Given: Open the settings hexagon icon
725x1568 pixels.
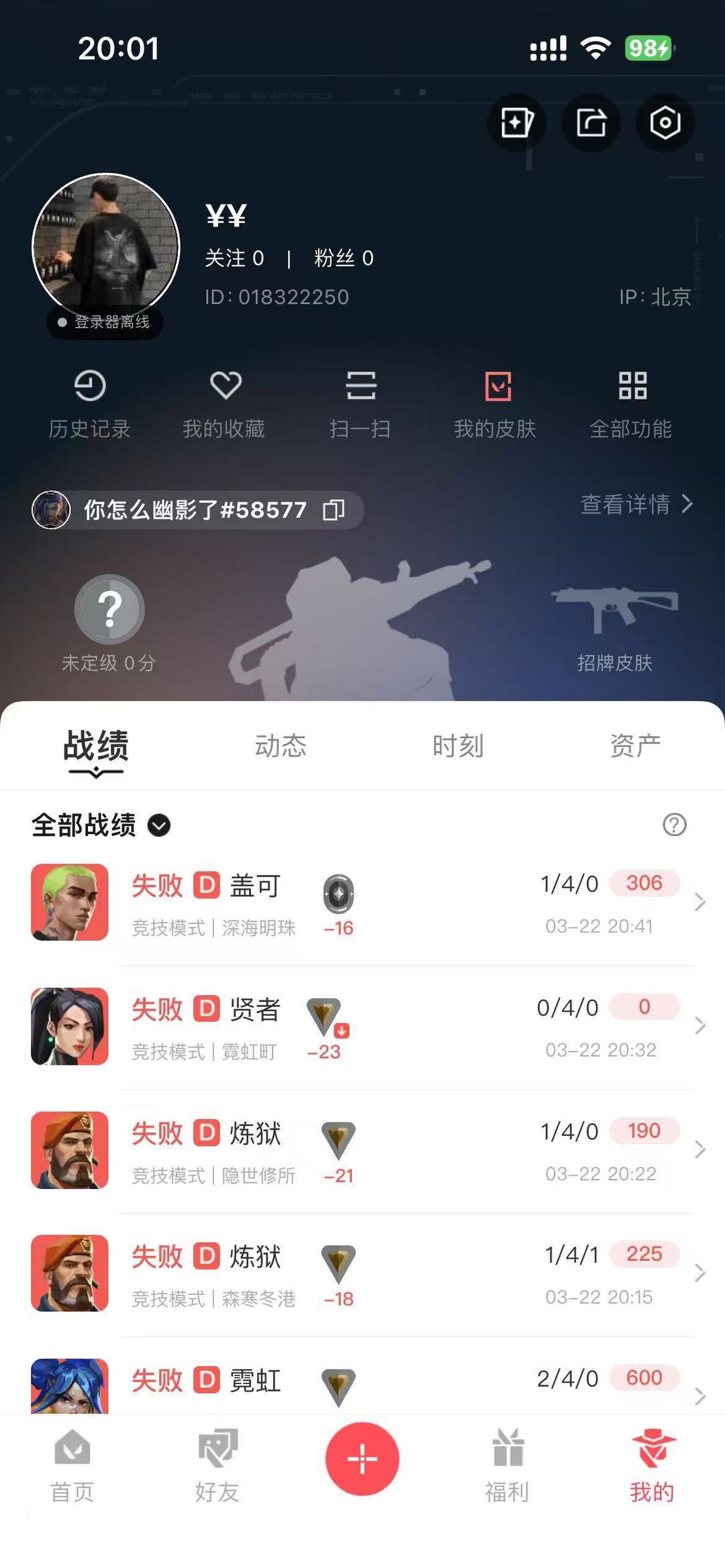Looking at the screenshot, I should click(665, 123).
